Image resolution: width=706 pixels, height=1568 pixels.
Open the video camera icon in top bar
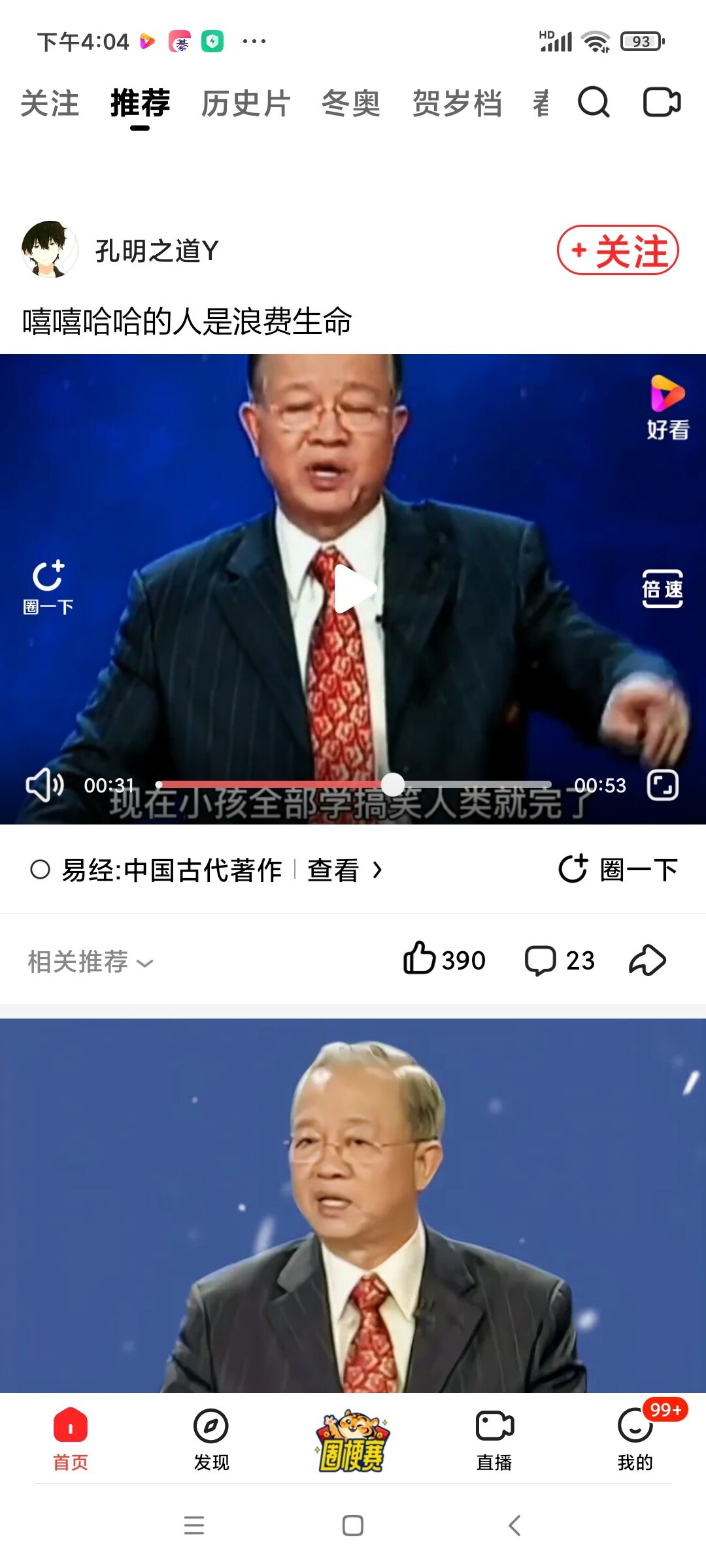pyautogui.click(x=662, y=103)
